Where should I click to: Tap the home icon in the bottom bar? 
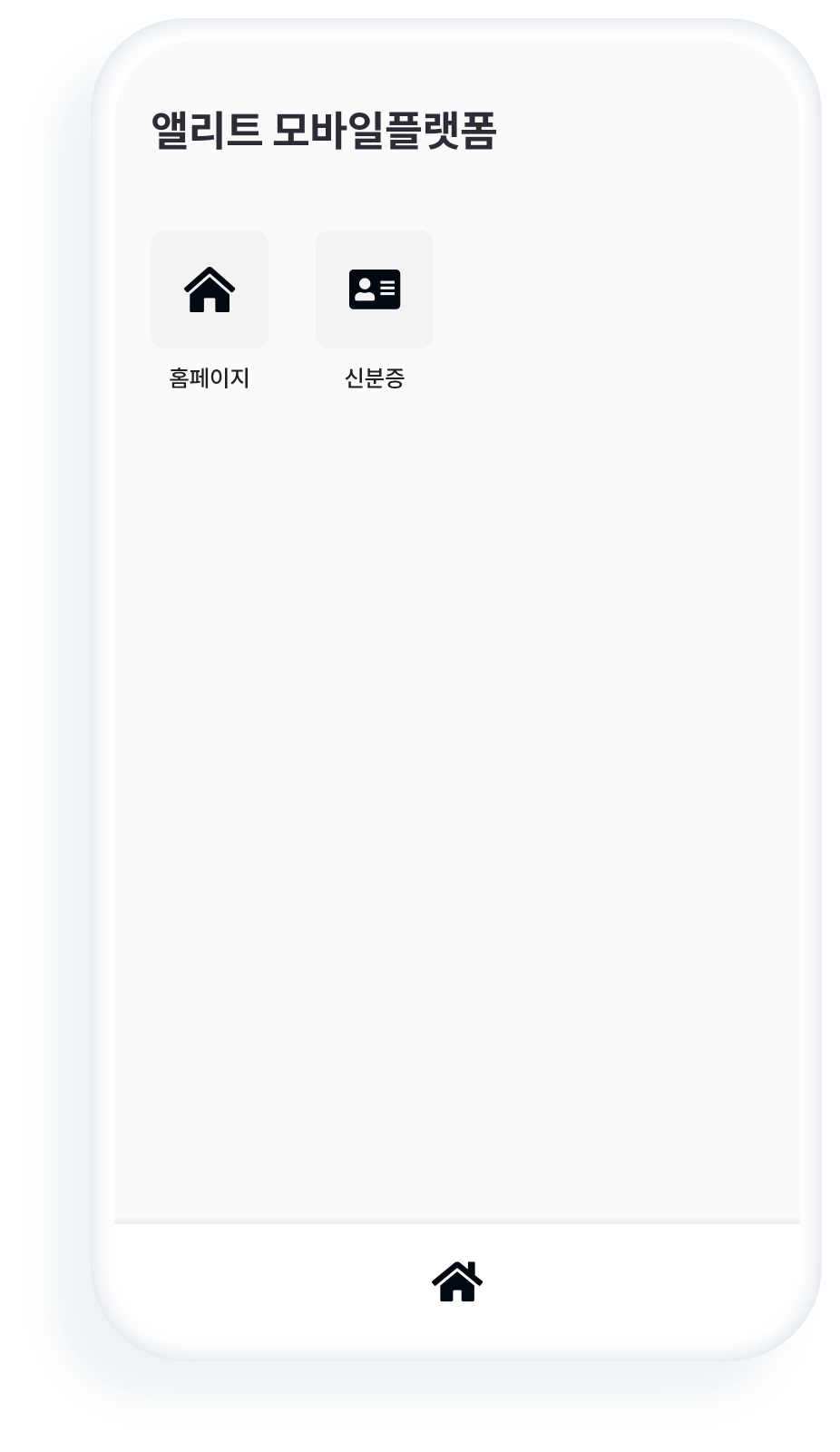(x=457, y=1281)
